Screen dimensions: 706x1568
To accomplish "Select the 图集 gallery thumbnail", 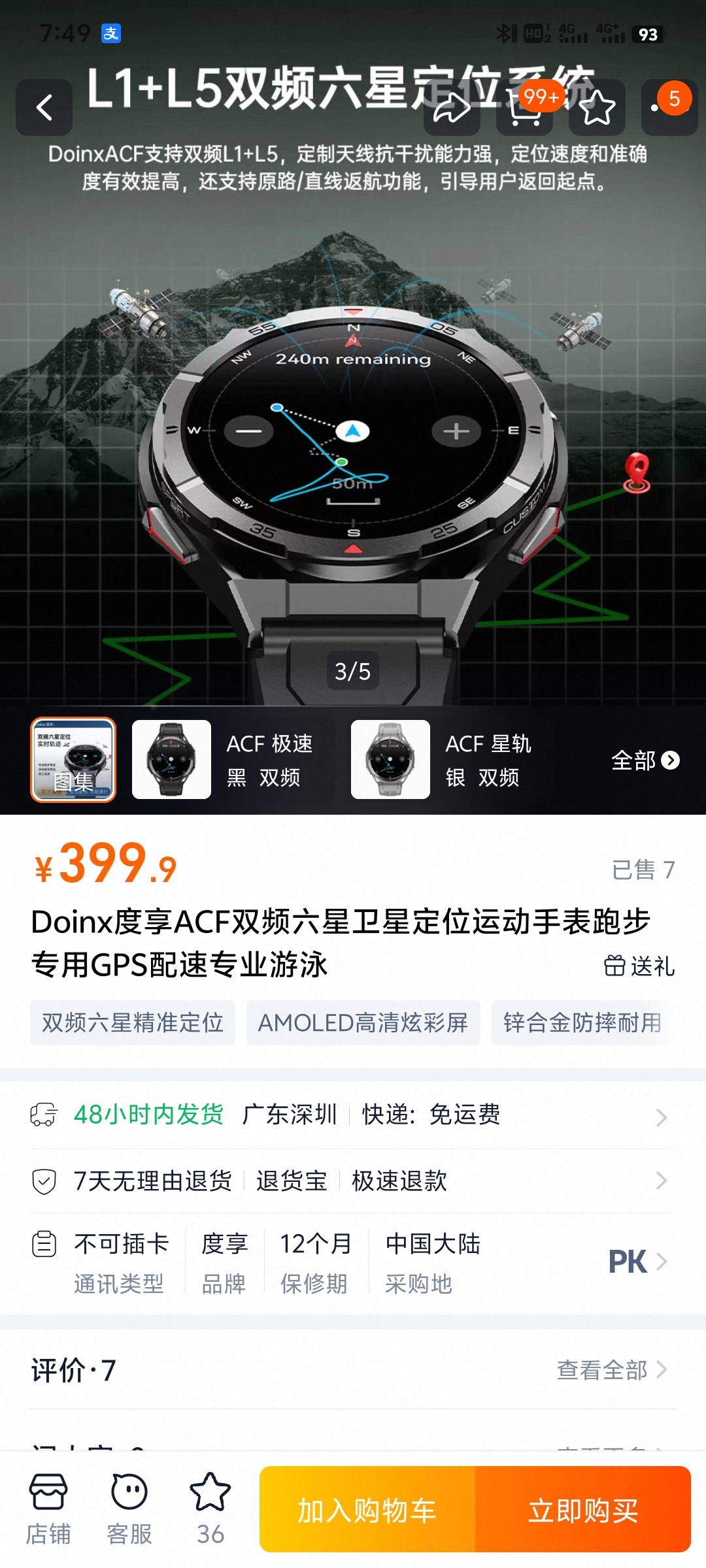I will coord(73,760).
